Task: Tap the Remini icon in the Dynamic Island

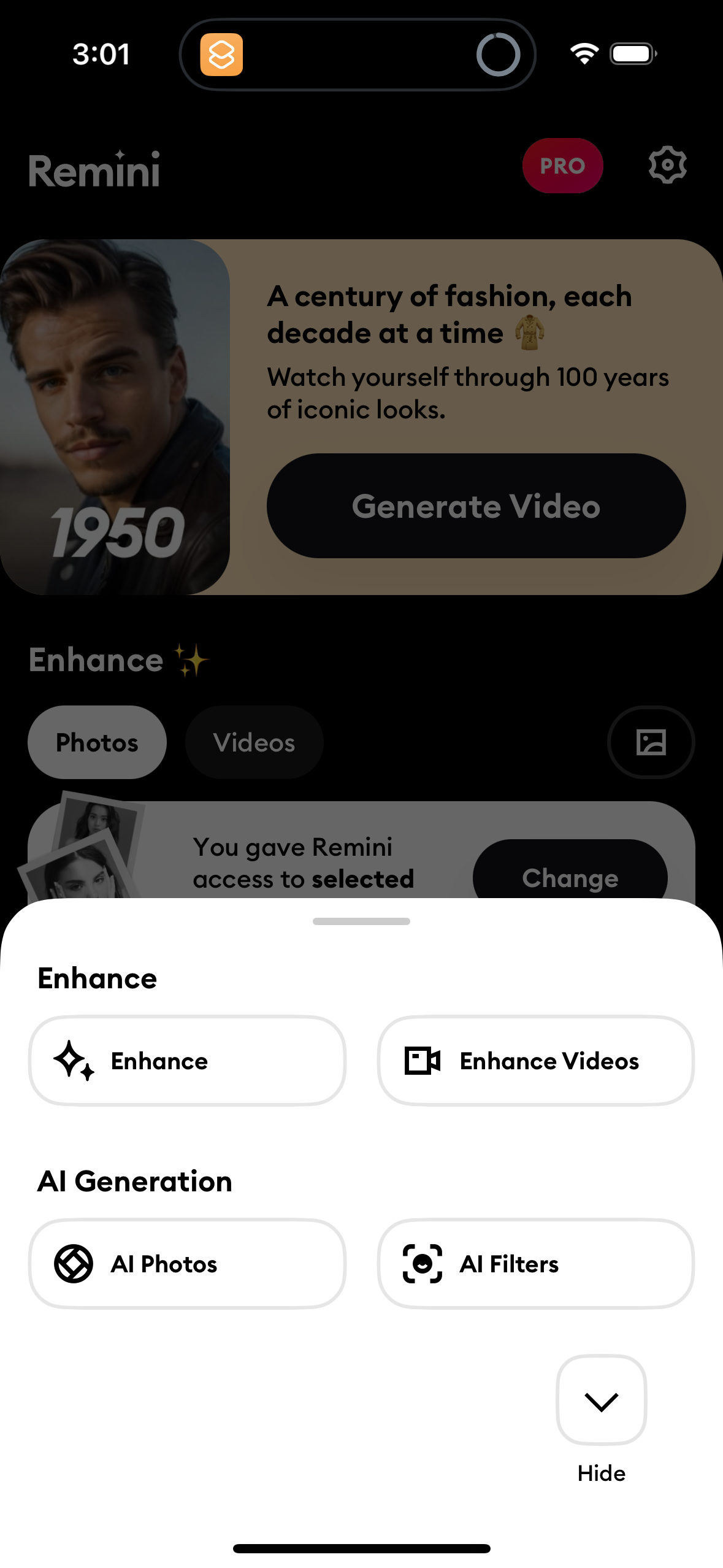Action: 223,54
